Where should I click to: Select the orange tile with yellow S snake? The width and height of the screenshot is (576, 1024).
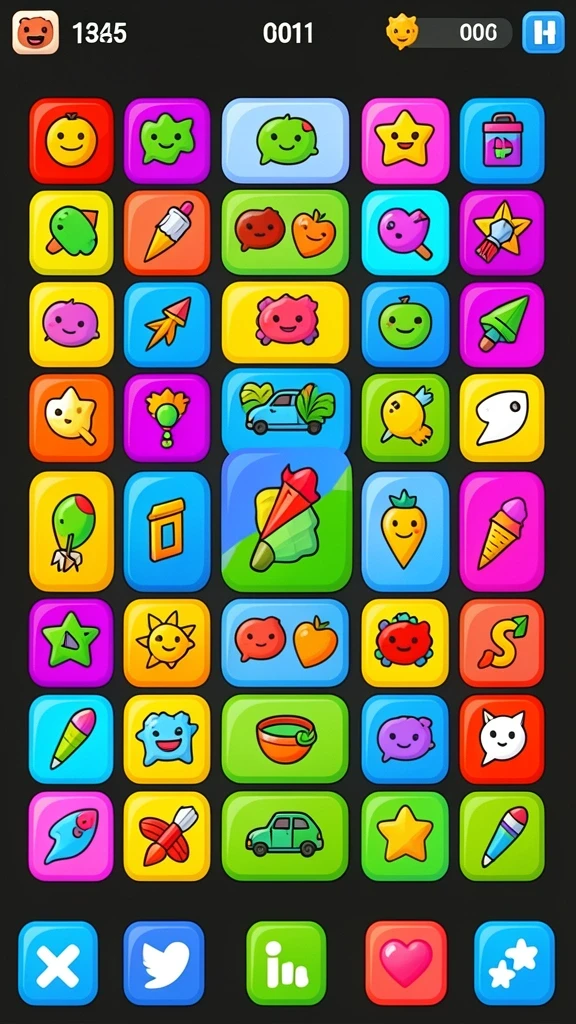502,643
